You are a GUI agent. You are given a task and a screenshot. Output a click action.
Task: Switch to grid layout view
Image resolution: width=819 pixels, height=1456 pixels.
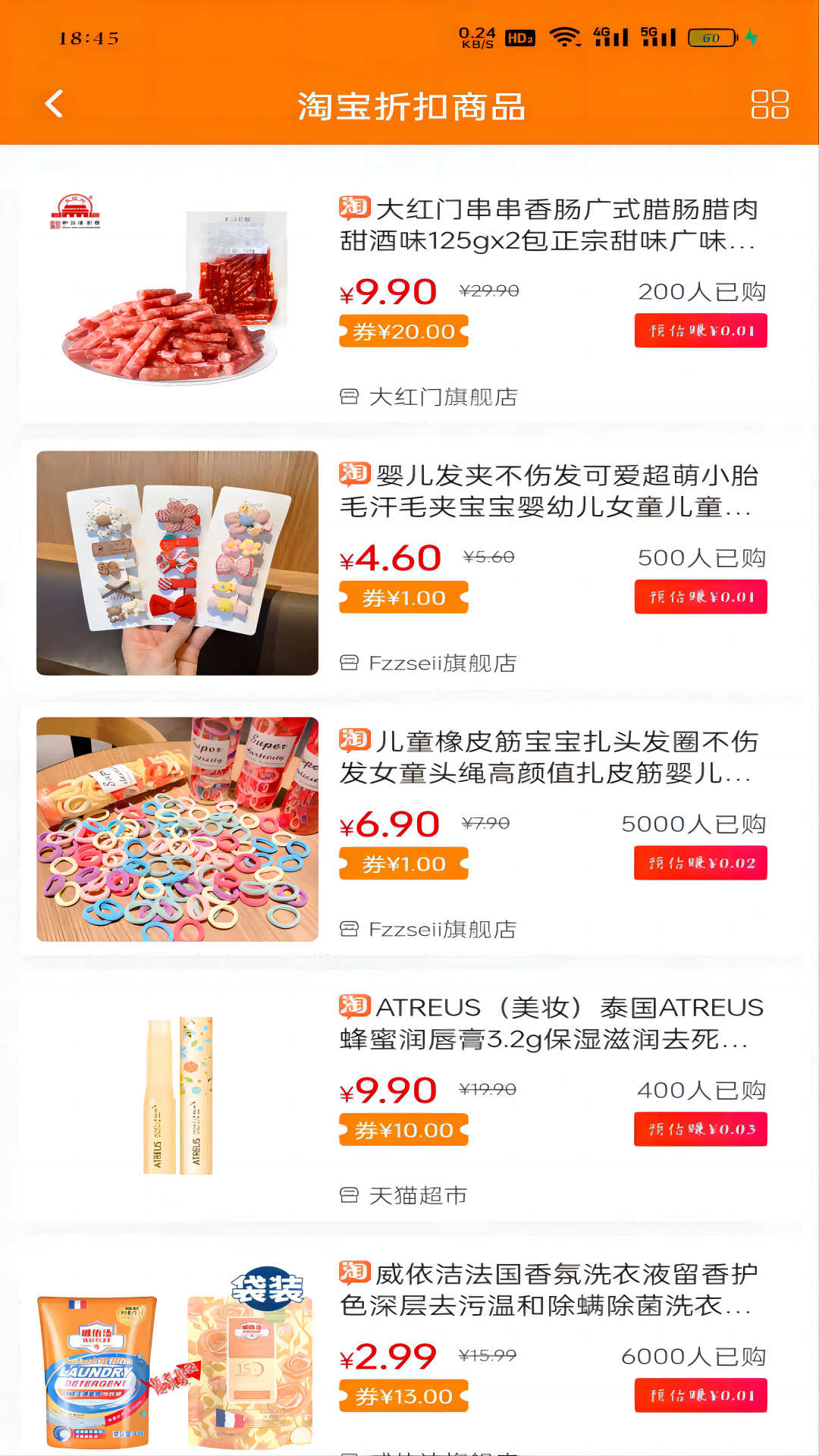(769, 105)
